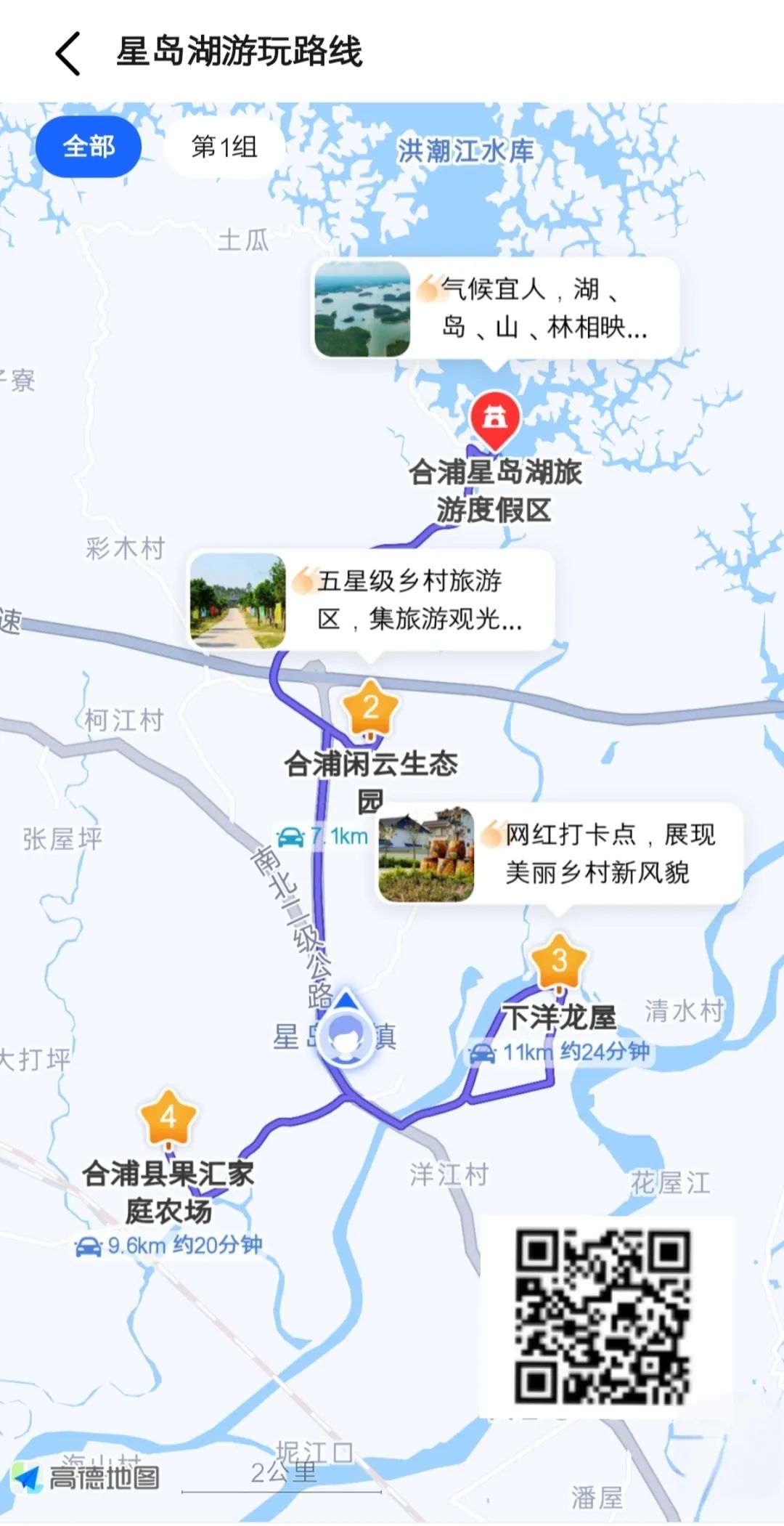Open the 网红打卡点 info card

tap(559, 854)
